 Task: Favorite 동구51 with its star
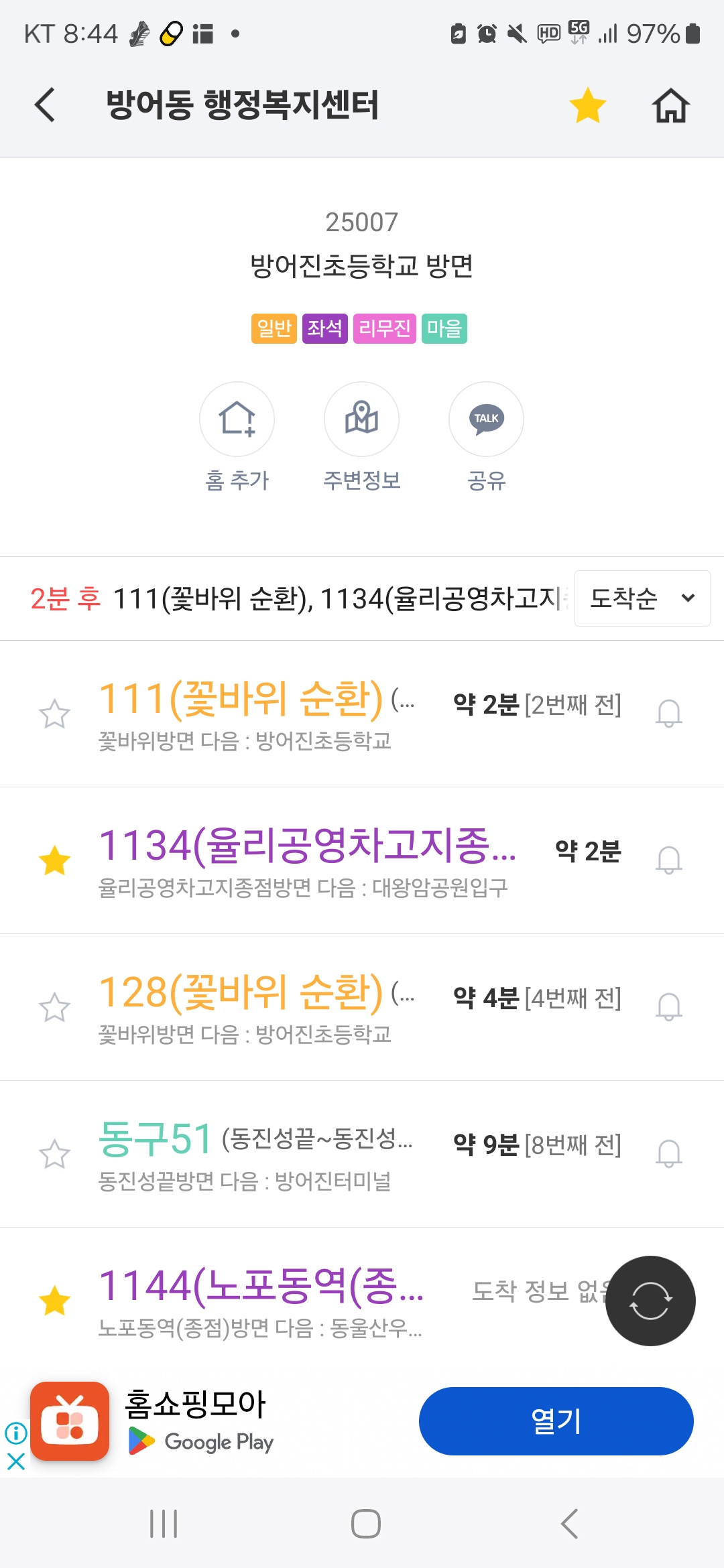(54, 1154)
